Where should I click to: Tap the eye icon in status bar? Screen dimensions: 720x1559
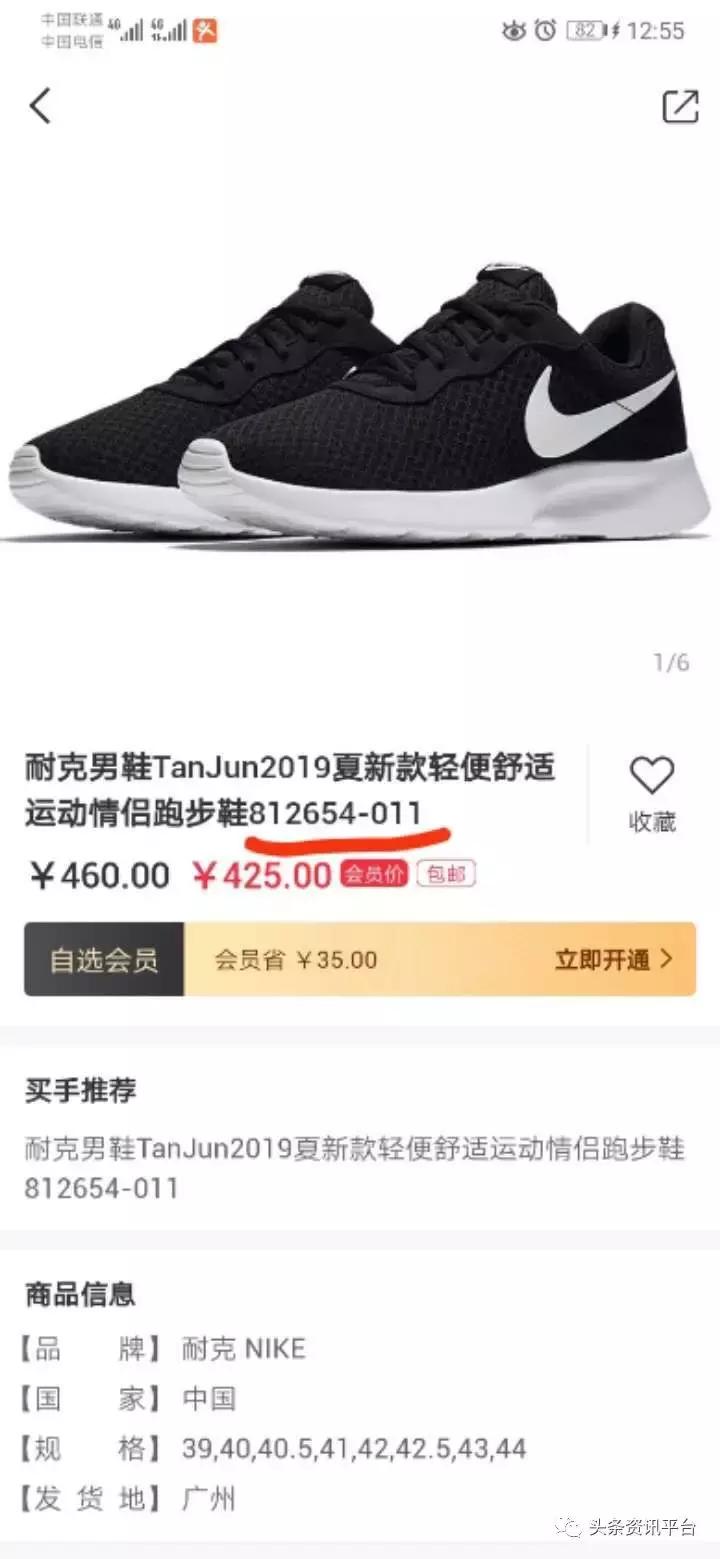(512, 32)
